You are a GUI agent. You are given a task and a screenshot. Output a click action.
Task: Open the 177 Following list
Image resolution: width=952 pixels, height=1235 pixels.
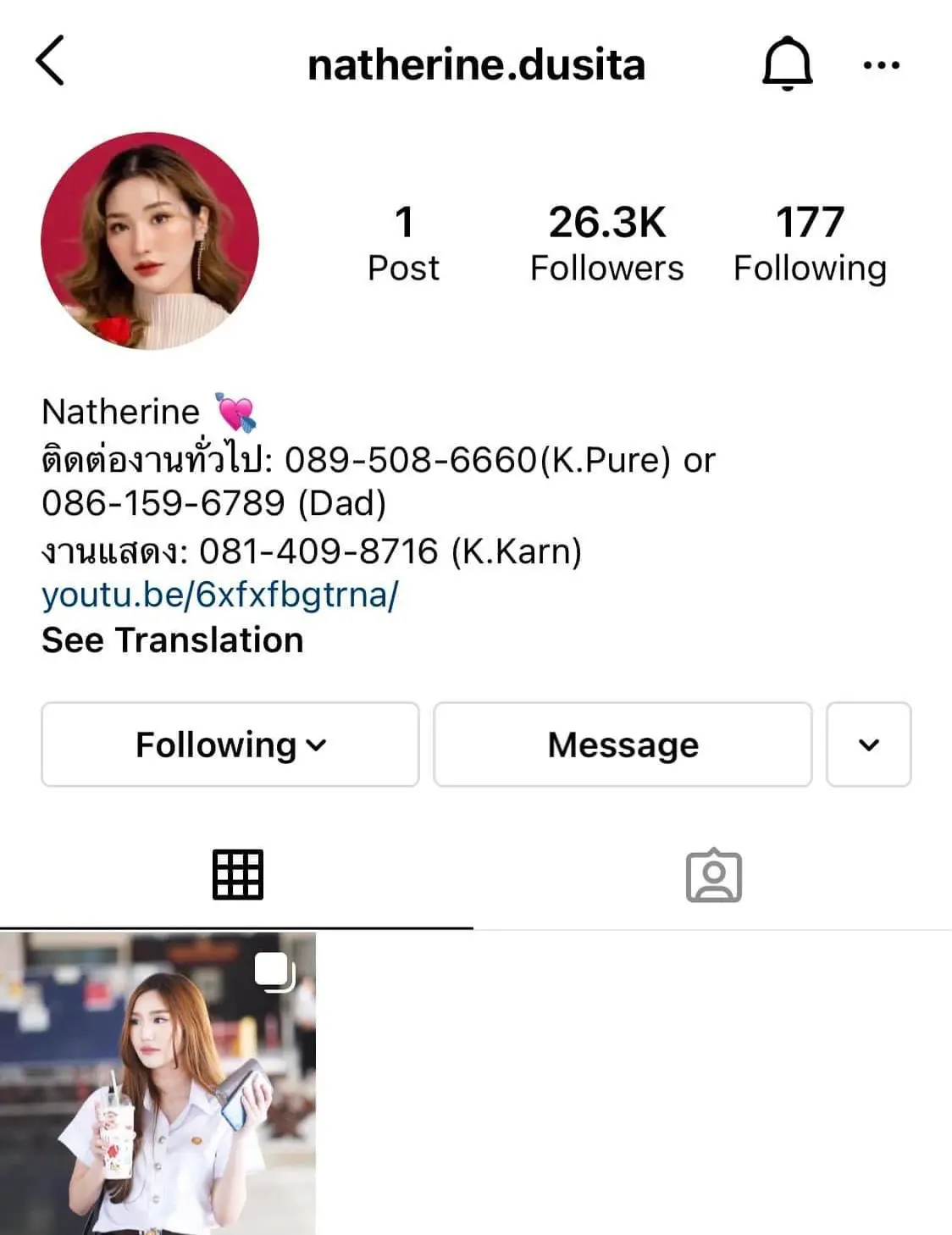(x=810, y=243)
